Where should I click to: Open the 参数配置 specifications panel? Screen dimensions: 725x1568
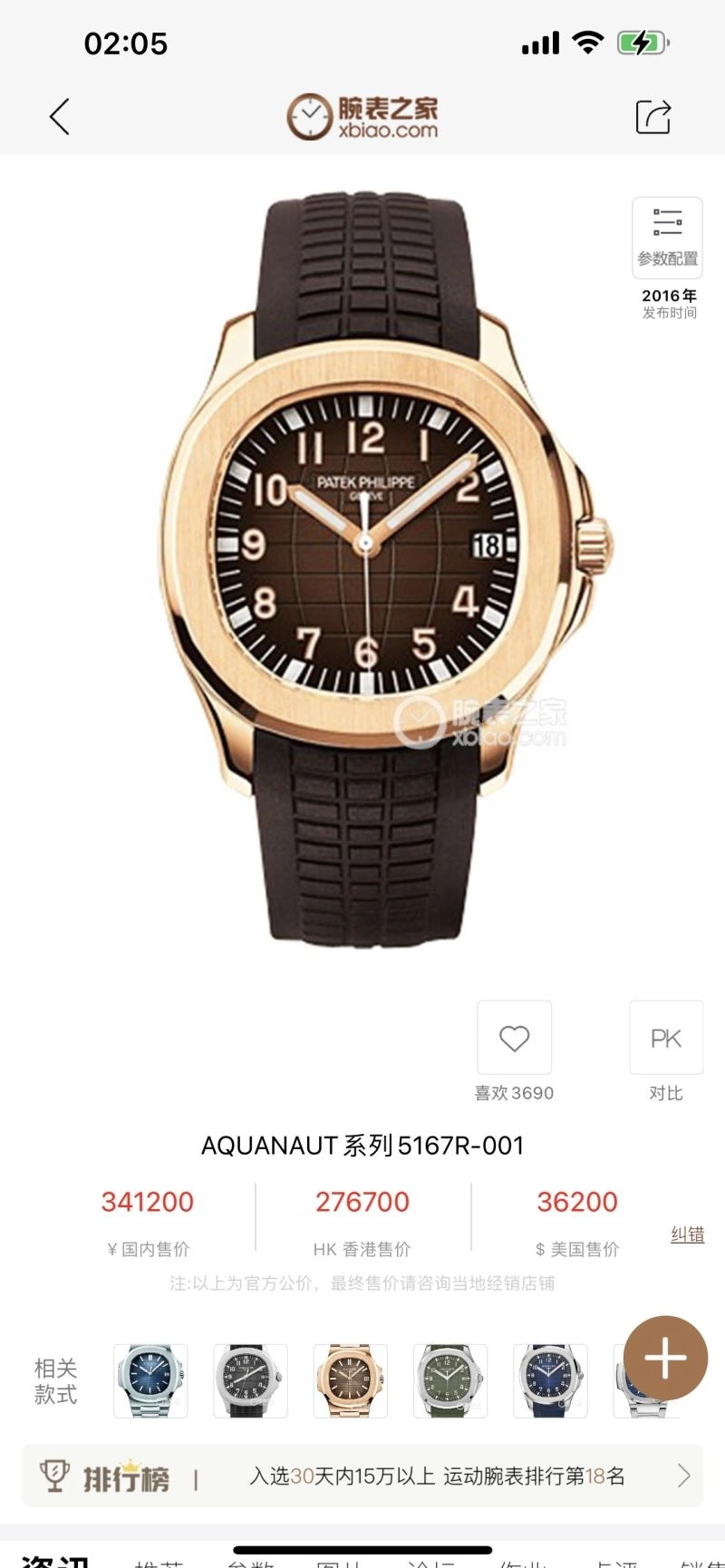click(667, 237)
